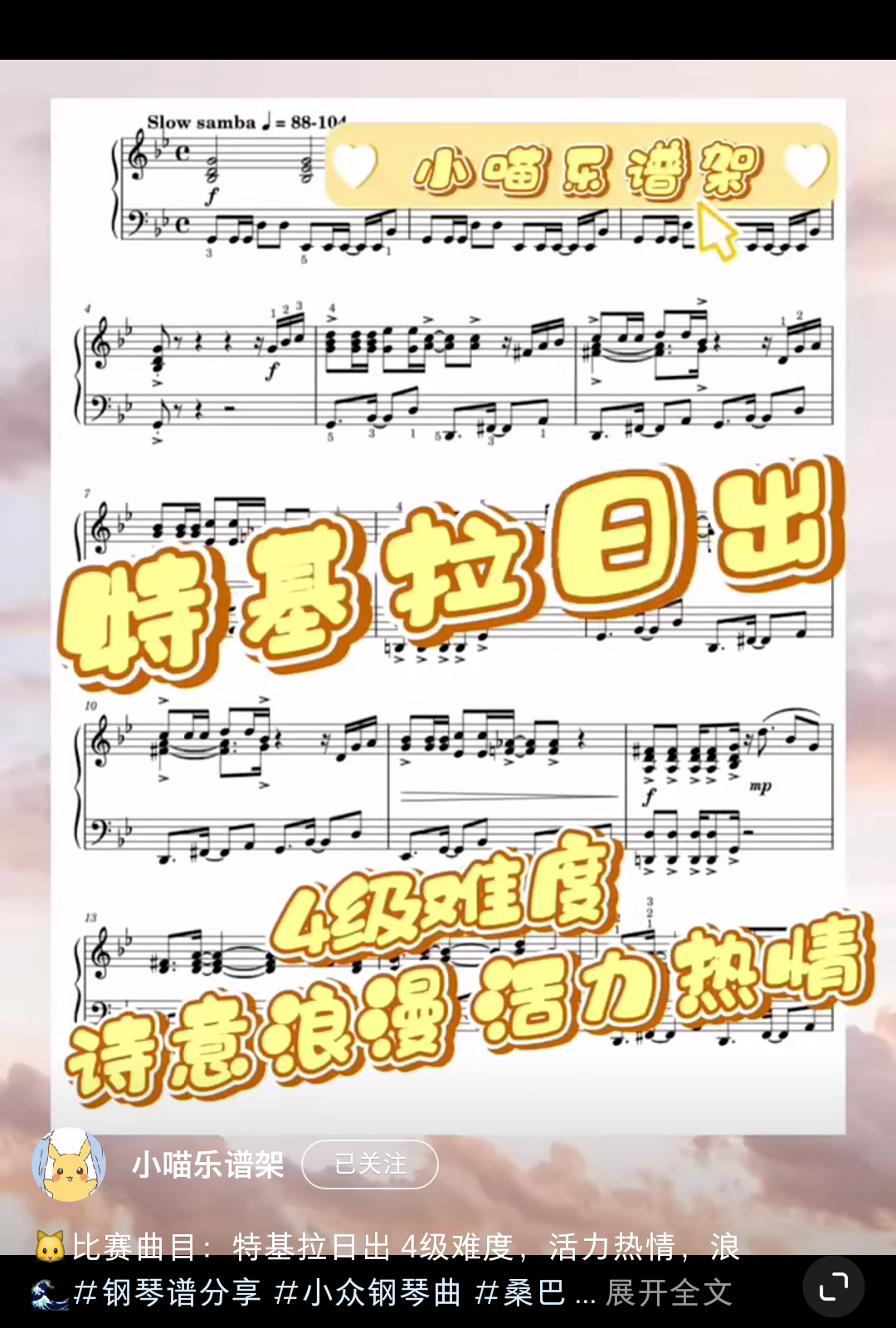Open the #钢琴谱分享 hashtag
This screenshot has height=1328, width=896.
tap(167, 1292)
